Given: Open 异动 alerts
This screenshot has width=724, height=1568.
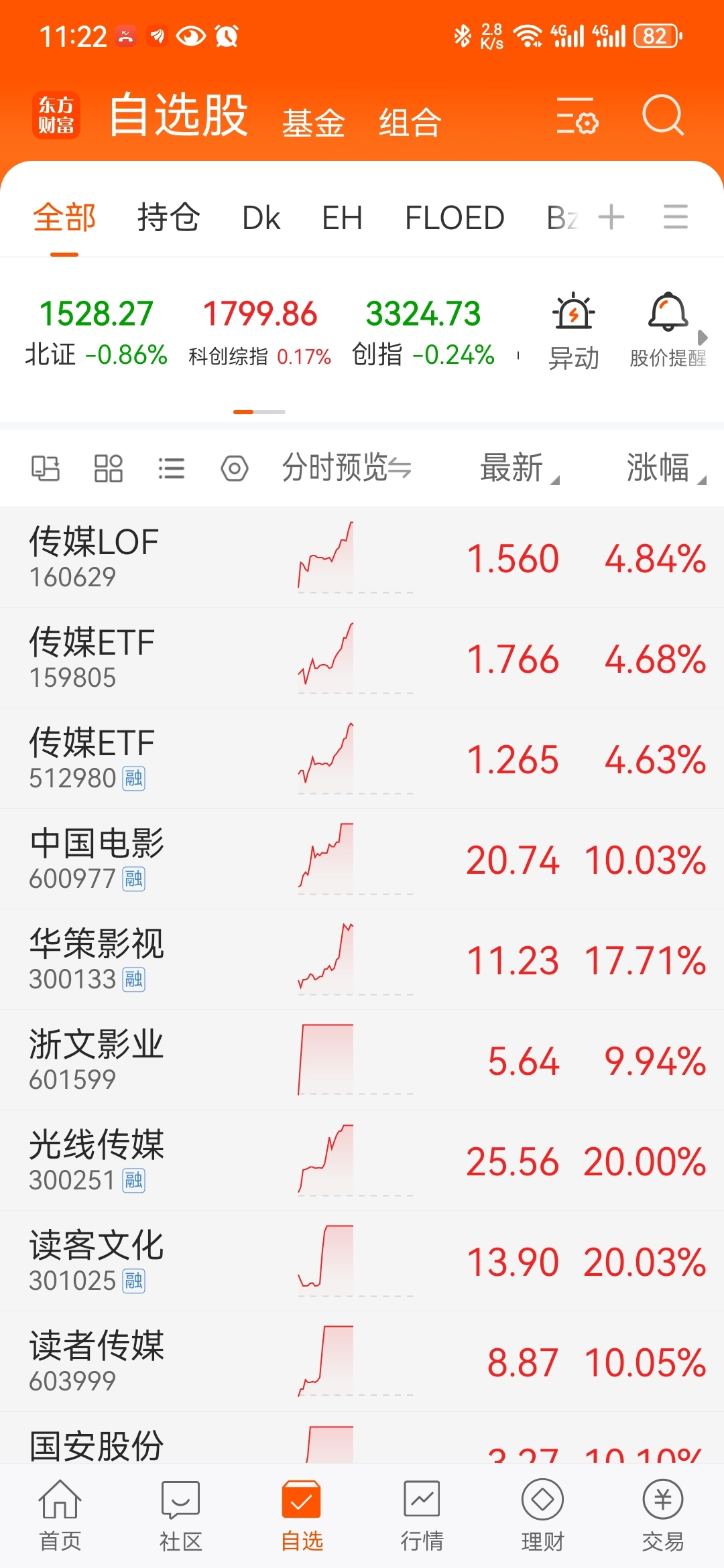Looking at the screenshot, I should [573, 330].
